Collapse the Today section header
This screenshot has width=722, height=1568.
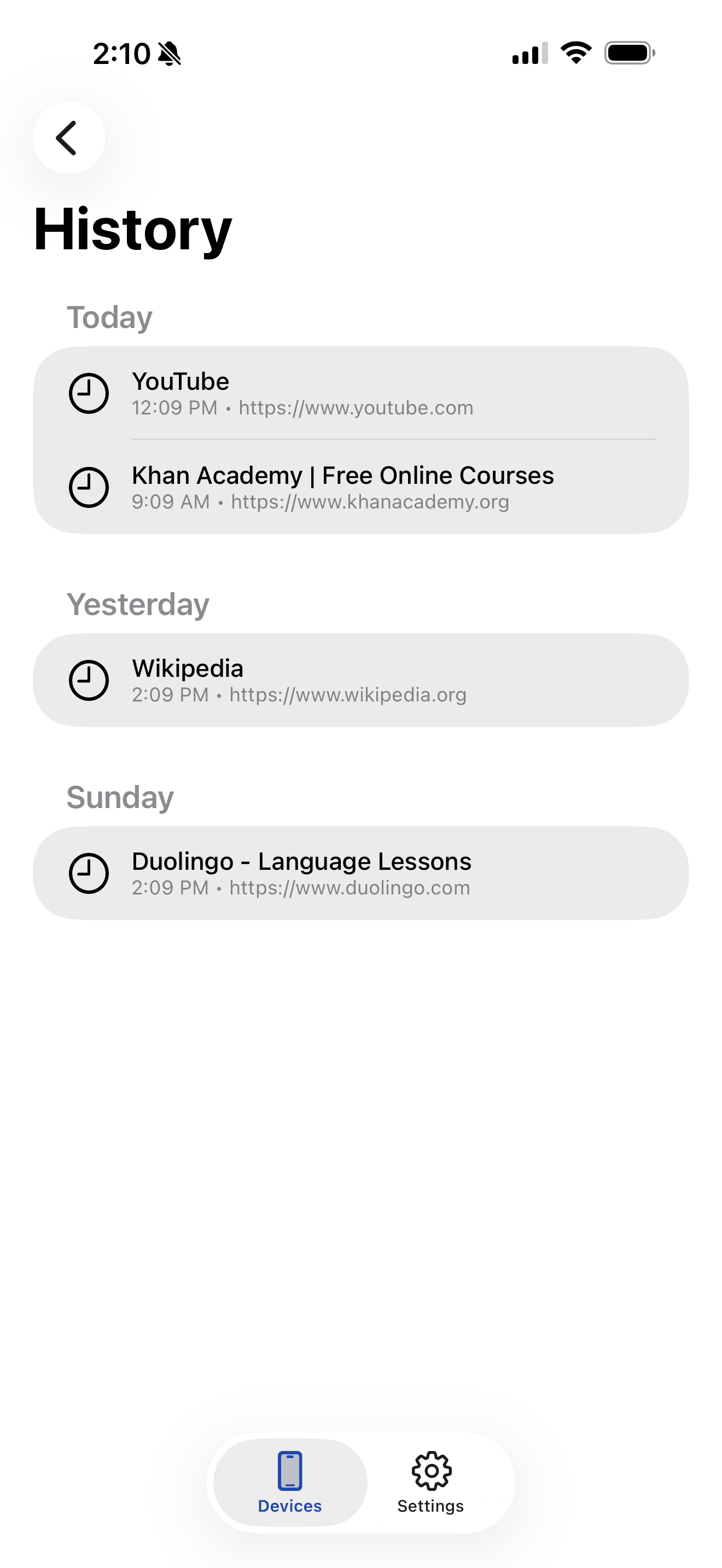[109, 317]
